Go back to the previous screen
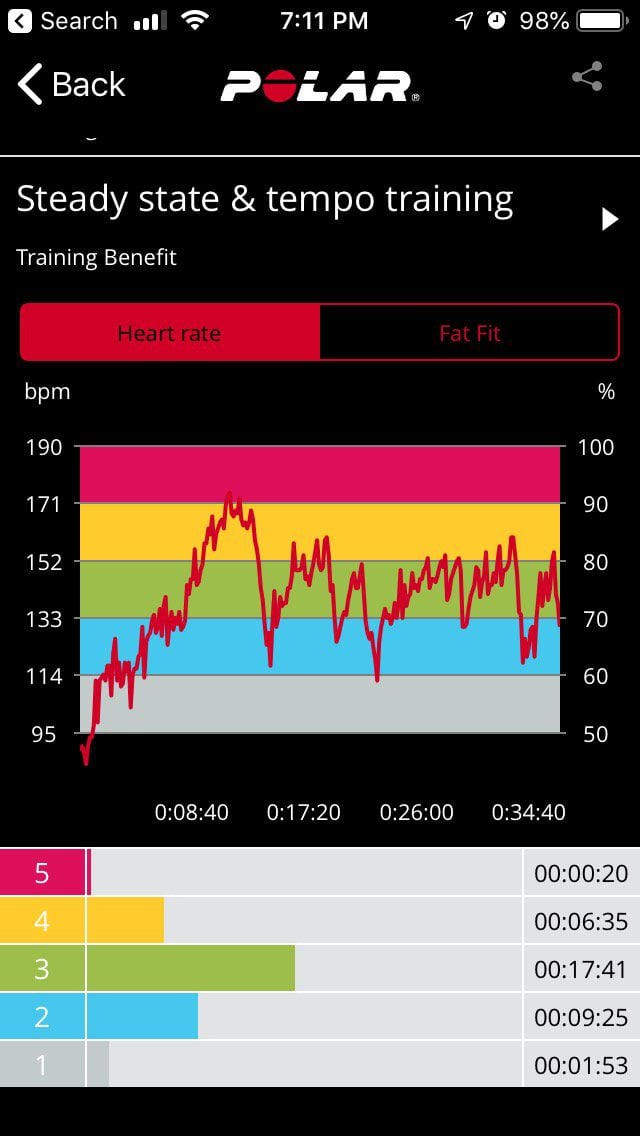640x1136 pixels. (x=71, y=85)
